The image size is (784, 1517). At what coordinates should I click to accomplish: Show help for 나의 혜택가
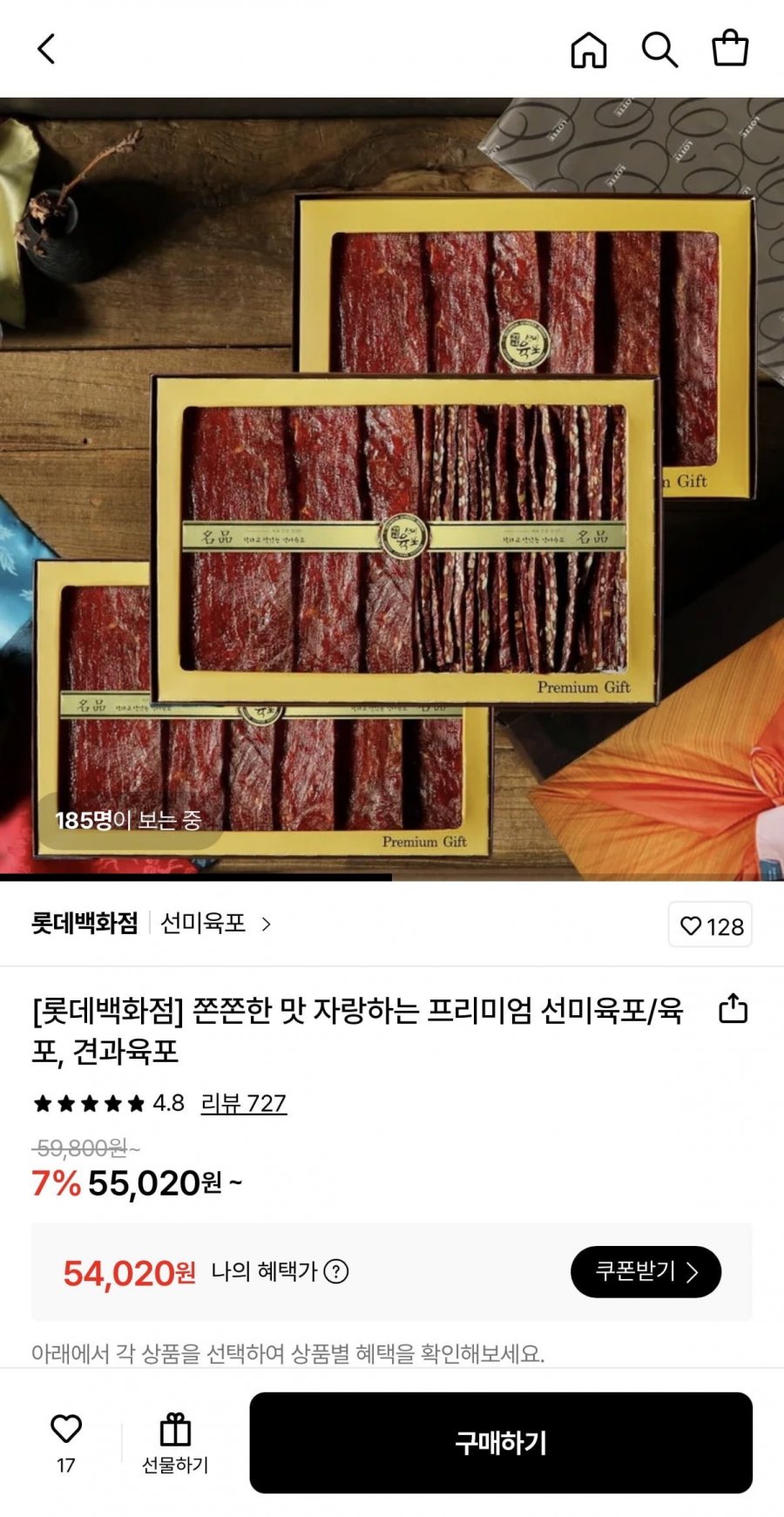click(336, 1272)
